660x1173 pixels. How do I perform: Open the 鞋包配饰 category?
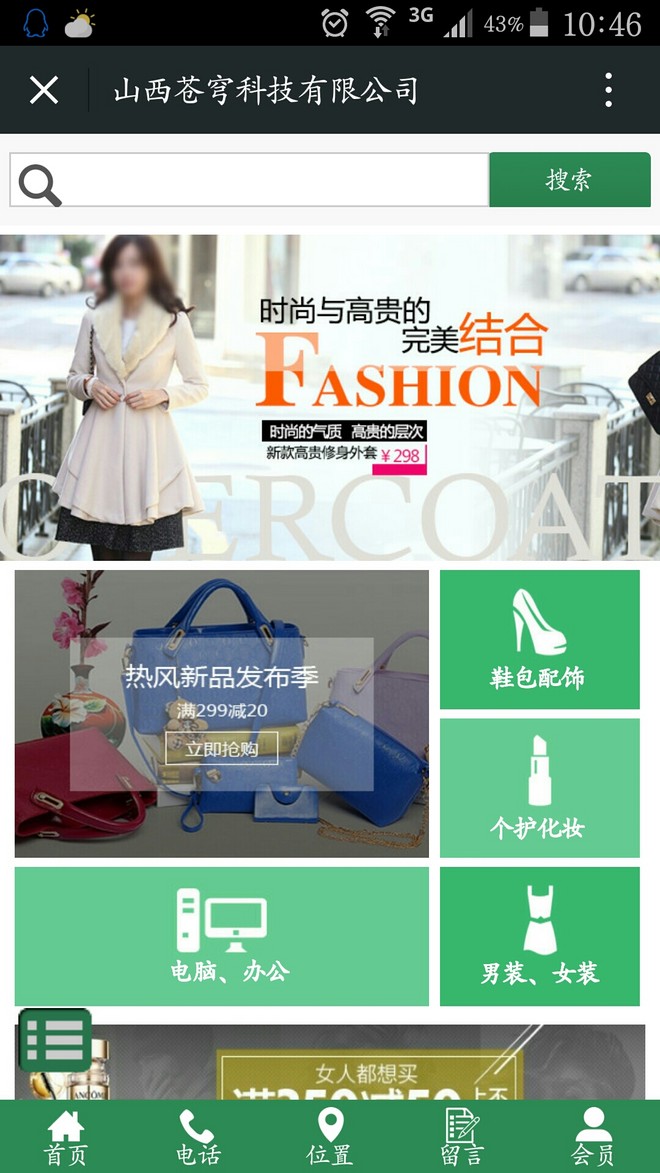539,640
